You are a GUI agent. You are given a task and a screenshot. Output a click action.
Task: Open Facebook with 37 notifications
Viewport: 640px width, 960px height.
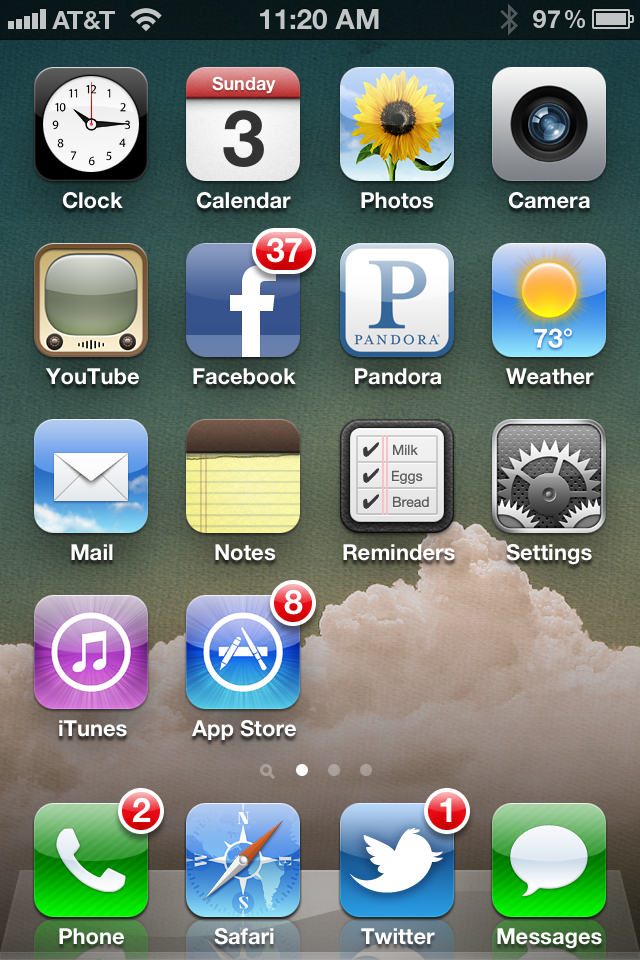[243, 300]
